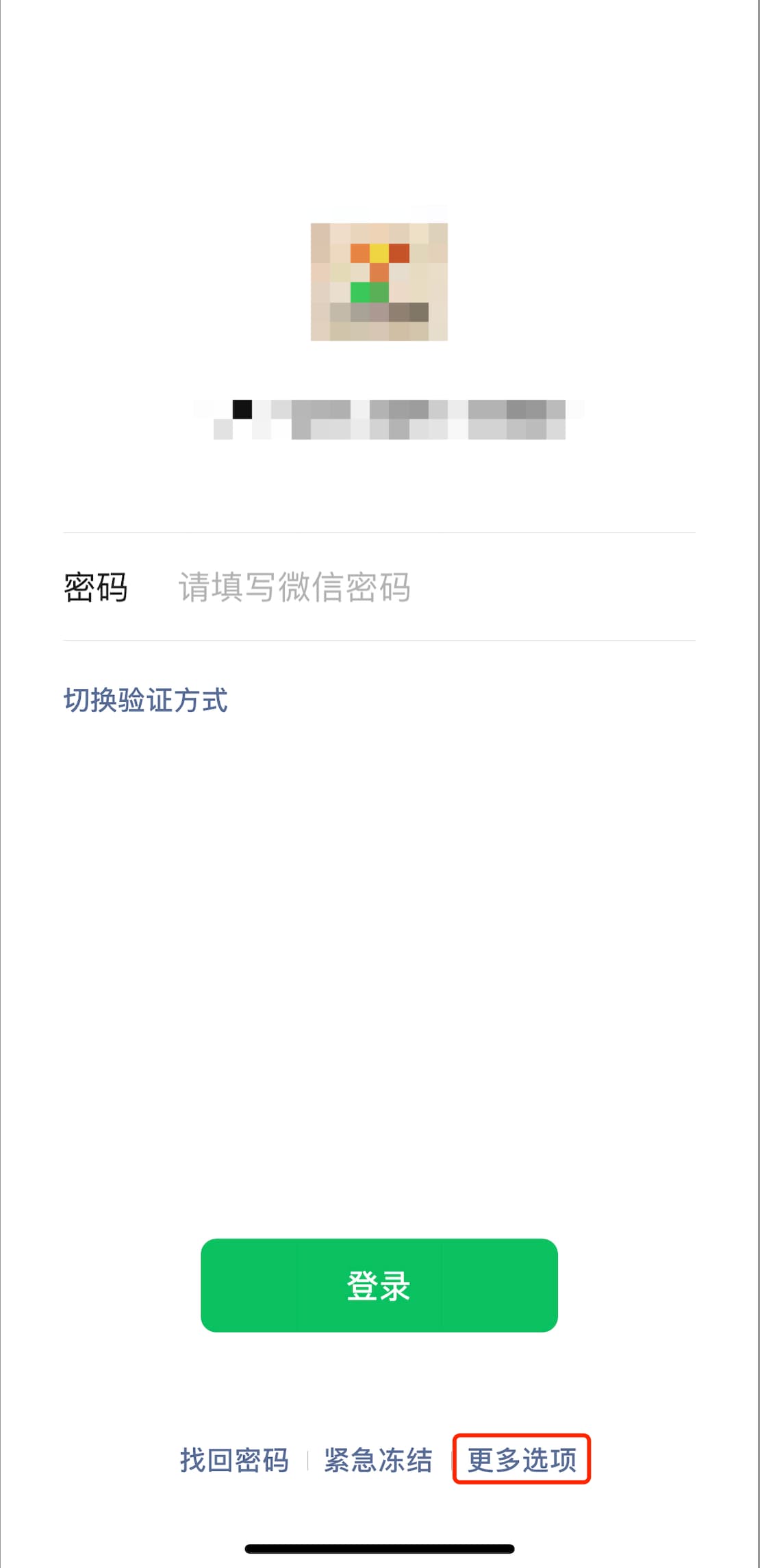Click the 密码 password field label
Viewport: 760px width, 1568px height.
pos(97,587)
